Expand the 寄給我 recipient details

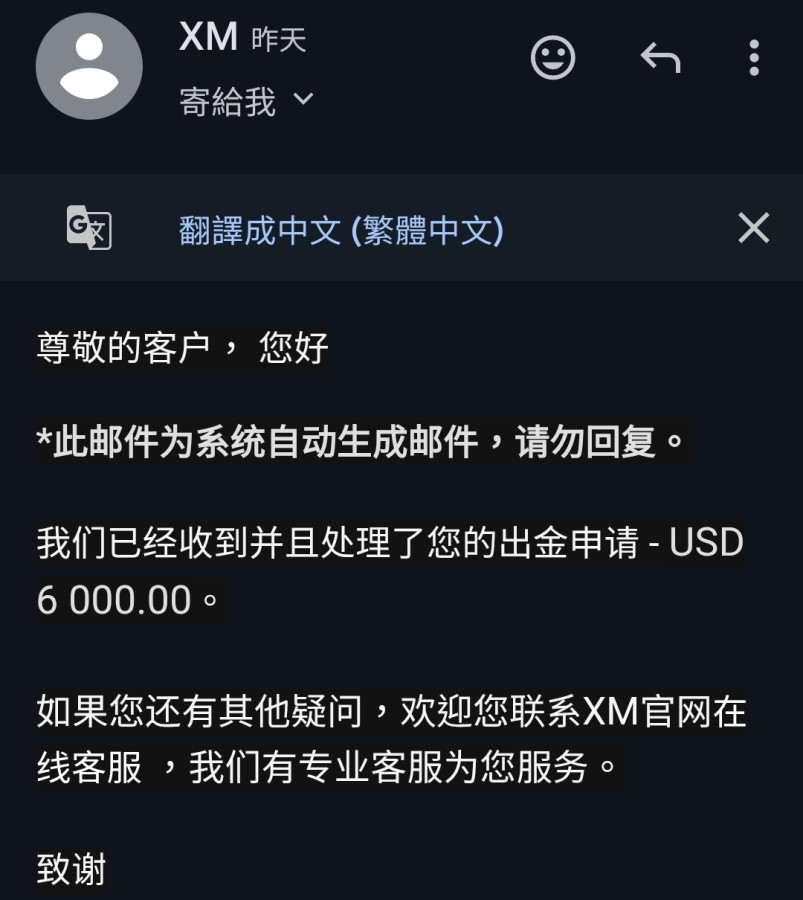coord(304,100)
